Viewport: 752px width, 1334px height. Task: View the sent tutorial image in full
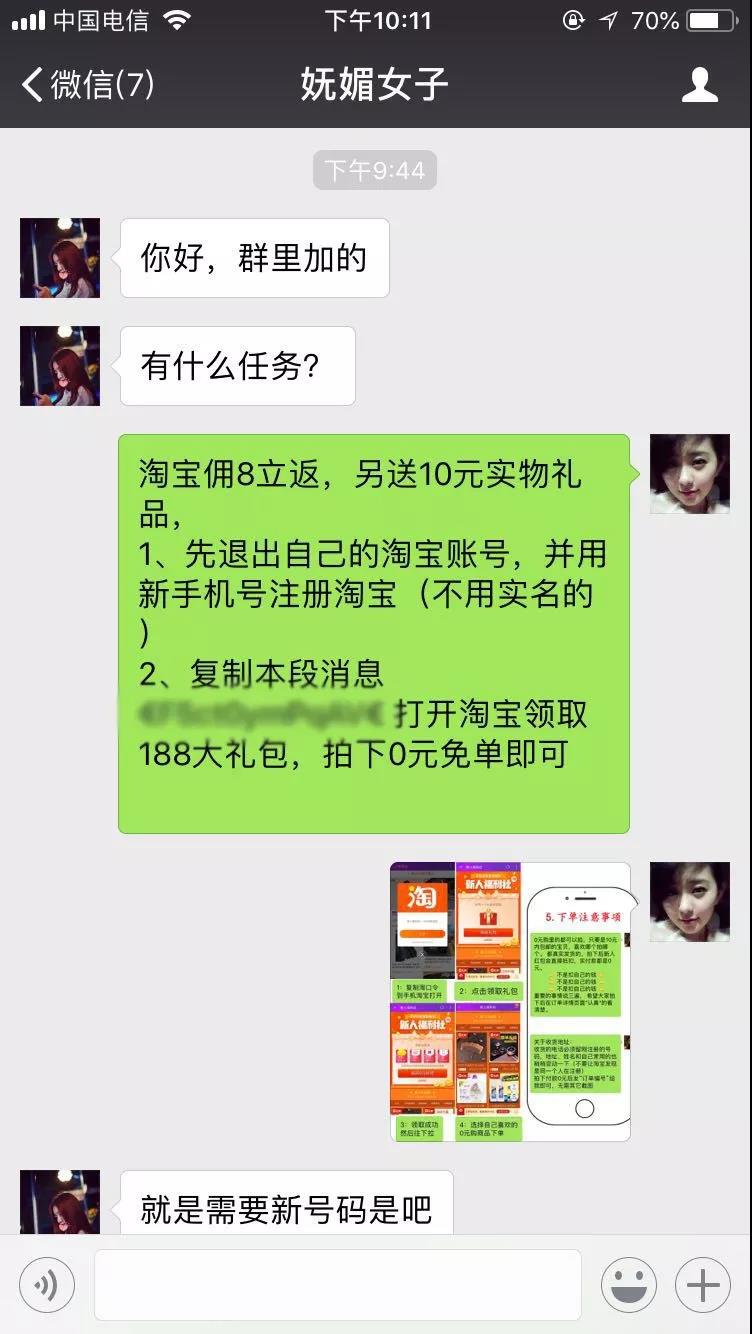(x=510, y=1002)
